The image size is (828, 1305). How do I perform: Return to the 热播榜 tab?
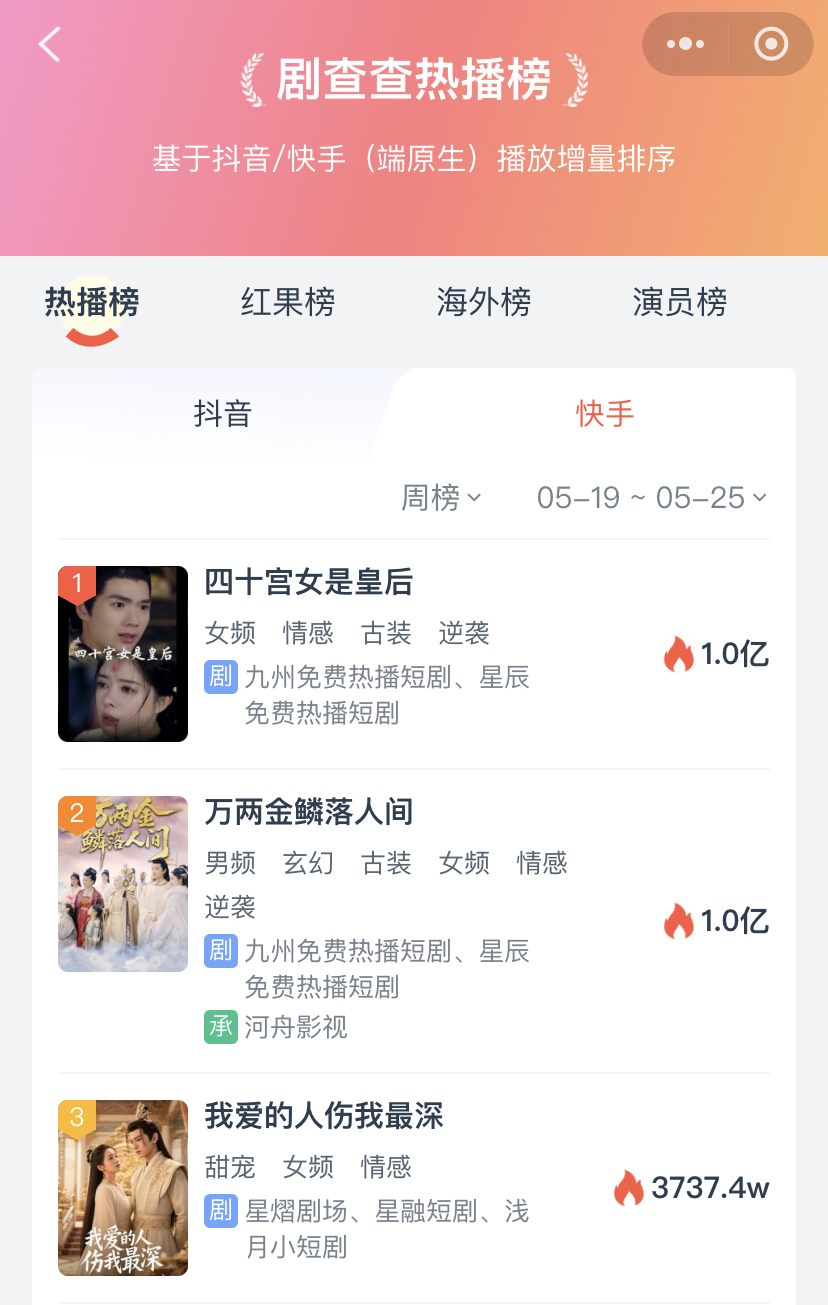click(91, 302)
